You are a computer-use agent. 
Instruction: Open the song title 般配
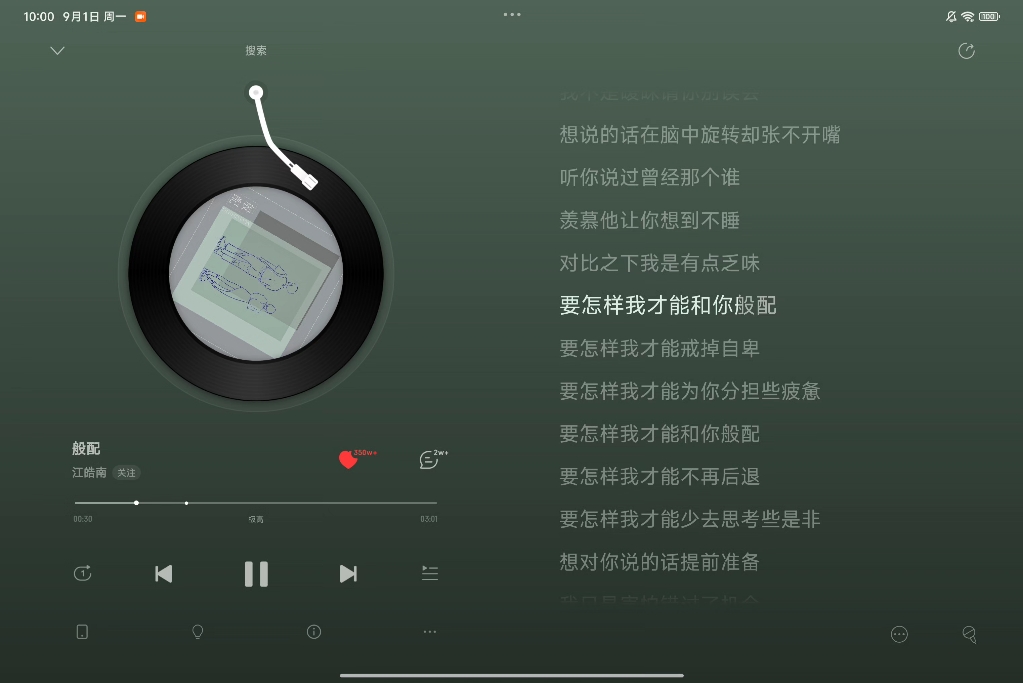[x=87, y=448]
